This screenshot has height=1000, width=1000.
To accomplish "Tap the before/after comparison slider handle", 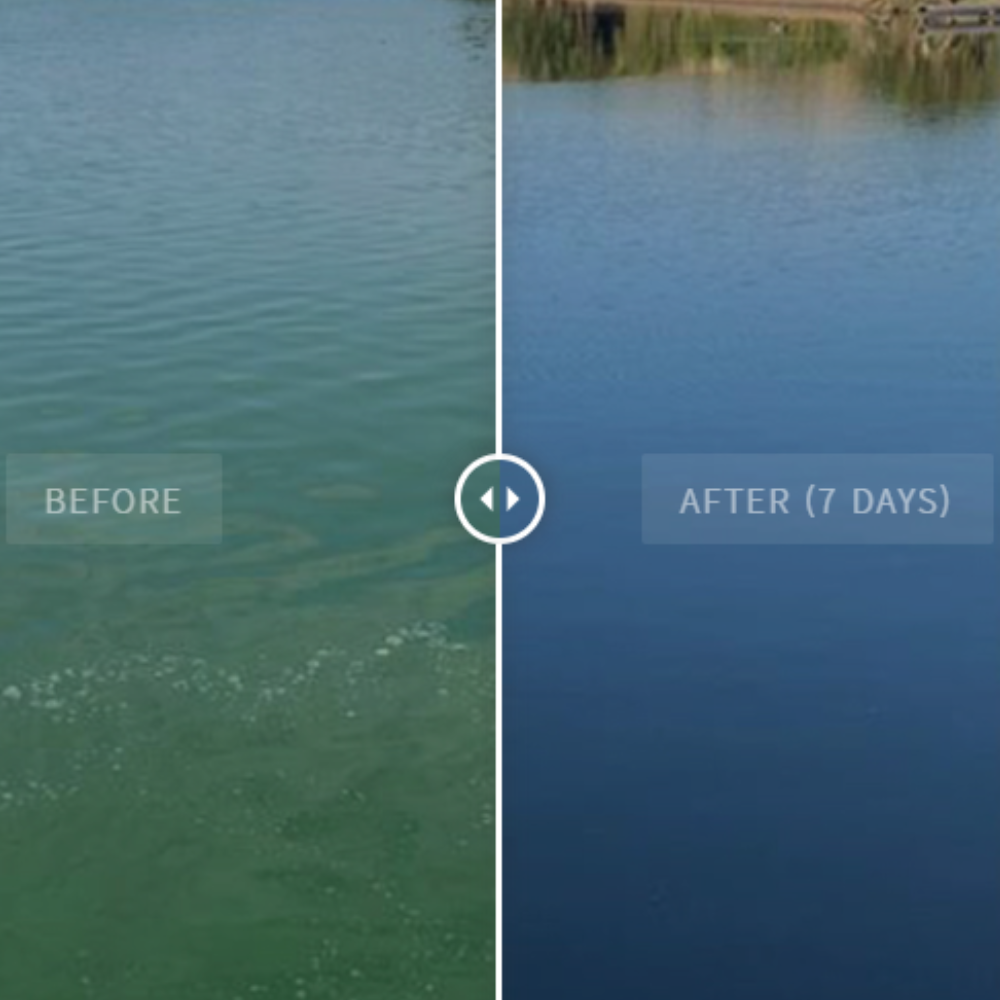I will [499, 498].
